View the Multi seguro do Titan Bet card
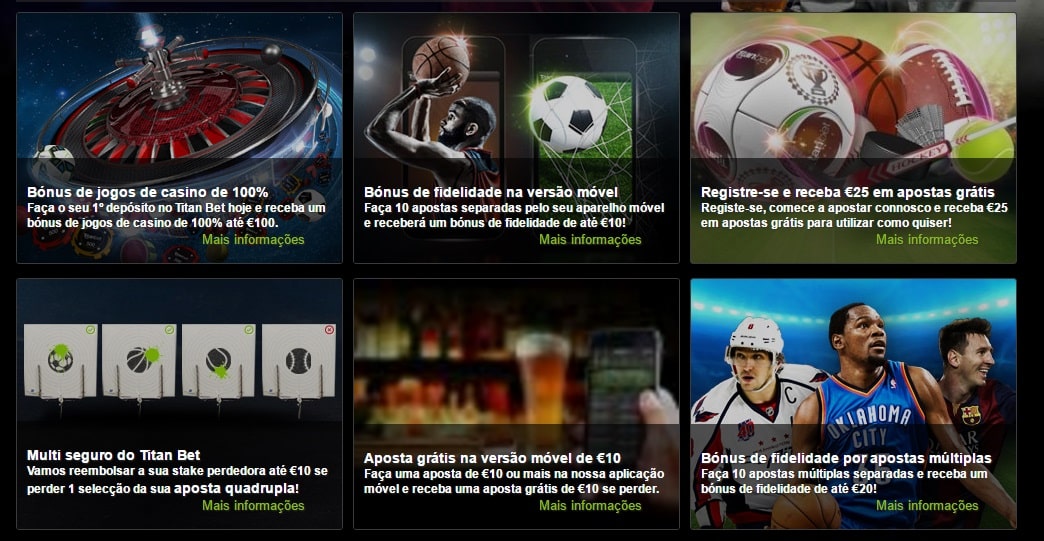 pos(179,370)
